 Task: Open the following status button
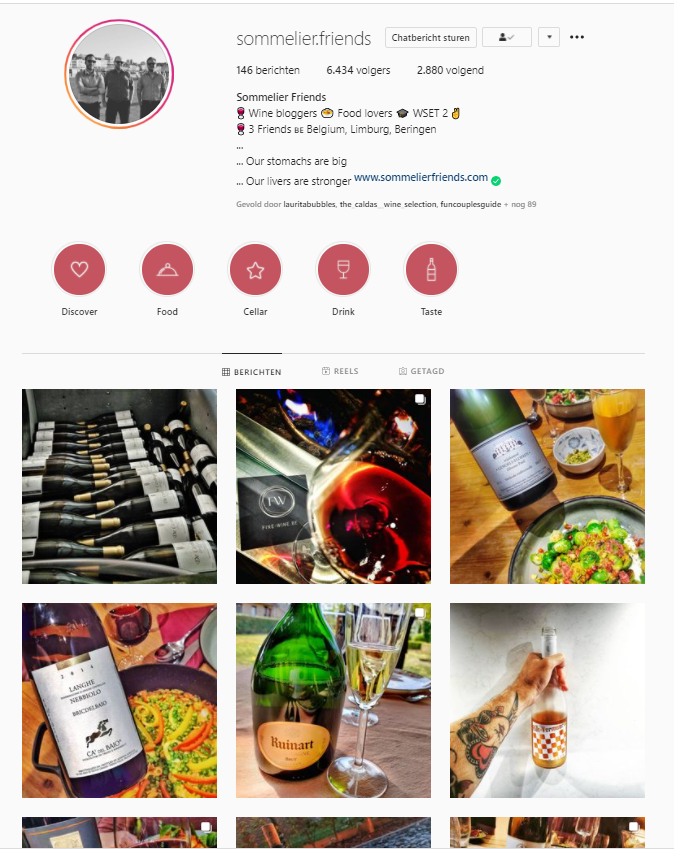[x=506, y=38]
